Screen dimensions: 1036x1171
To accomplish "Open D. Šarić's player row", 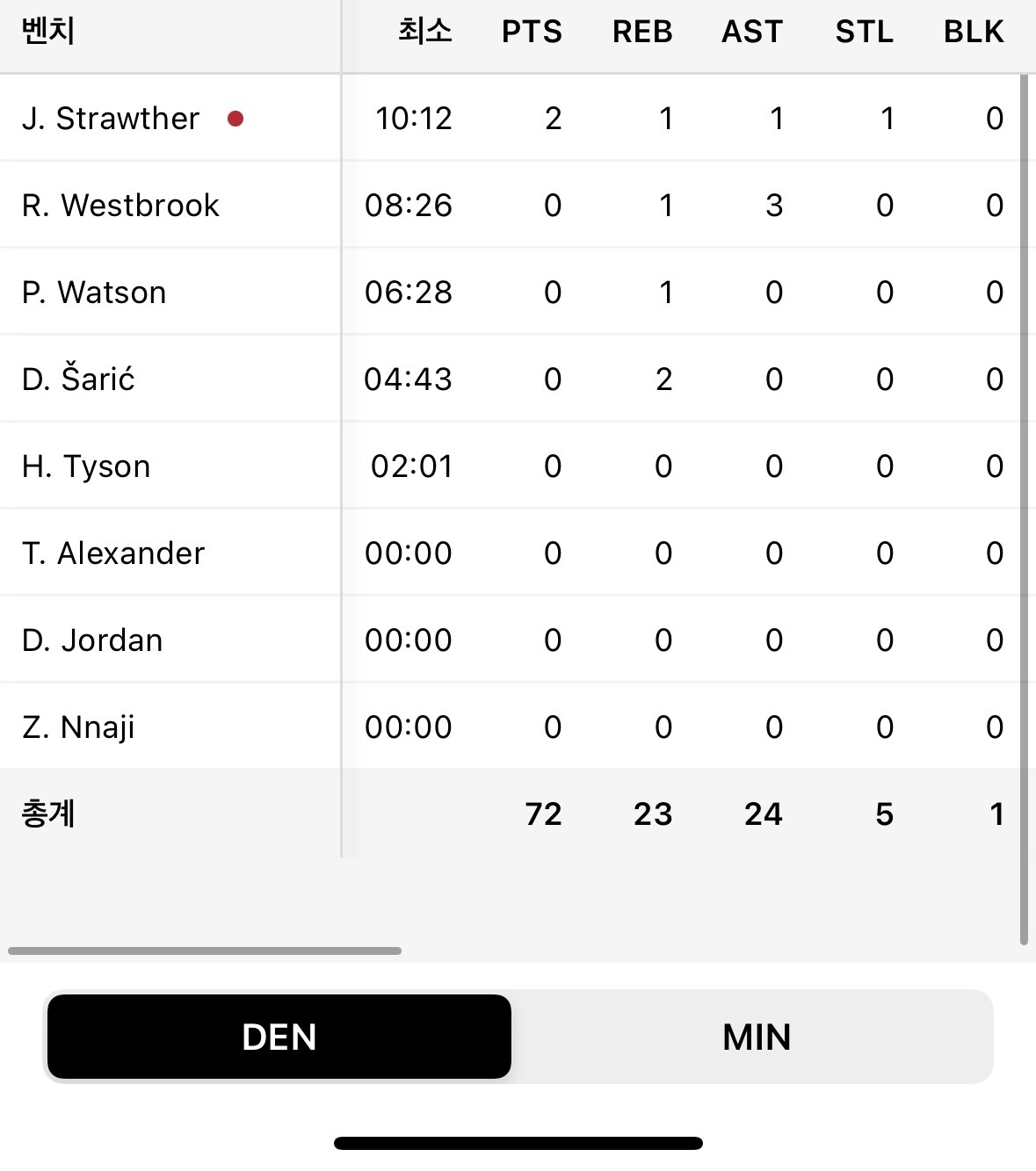I will point(79,379).
